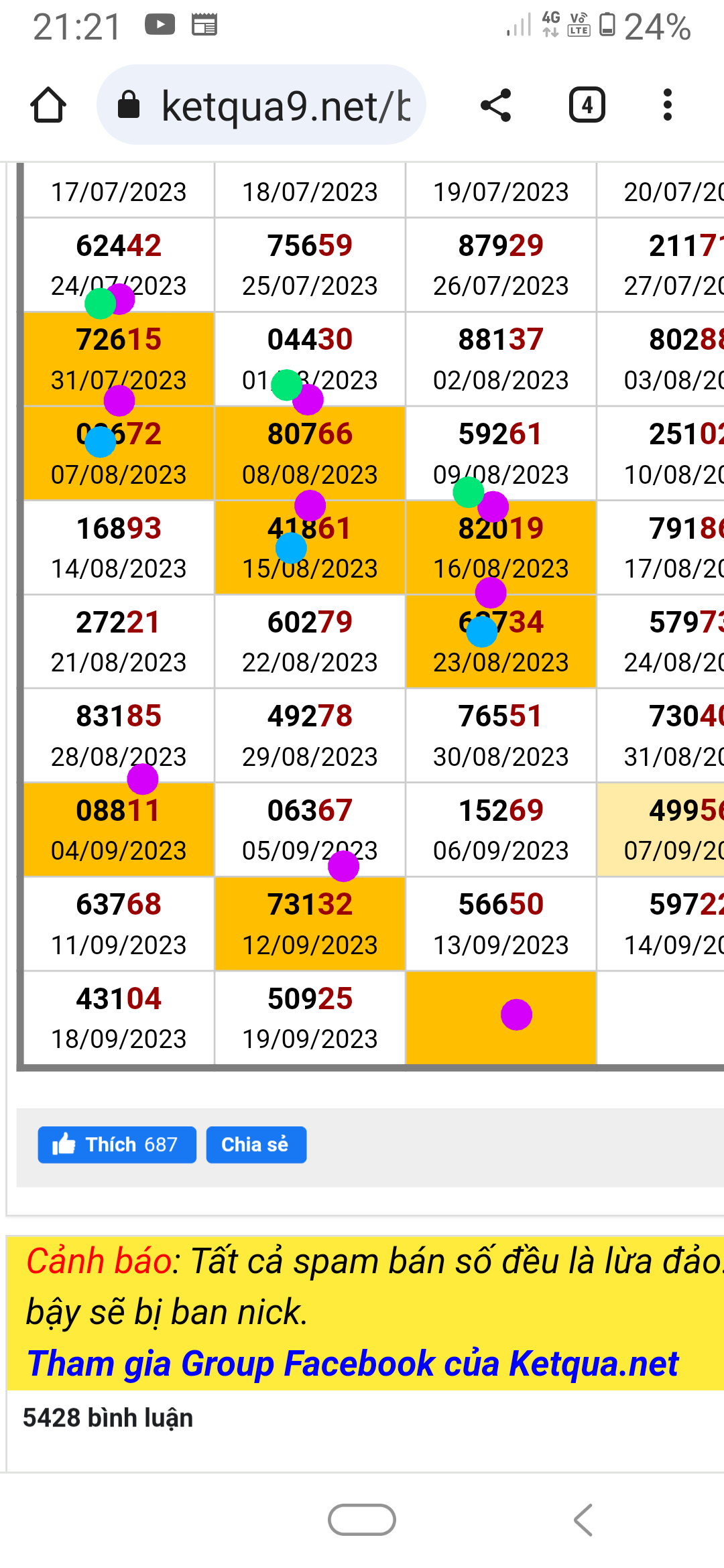
Task: Open the tab switcher showing 4 tabs
Action: pyautogui.click(x=587, y=105)
